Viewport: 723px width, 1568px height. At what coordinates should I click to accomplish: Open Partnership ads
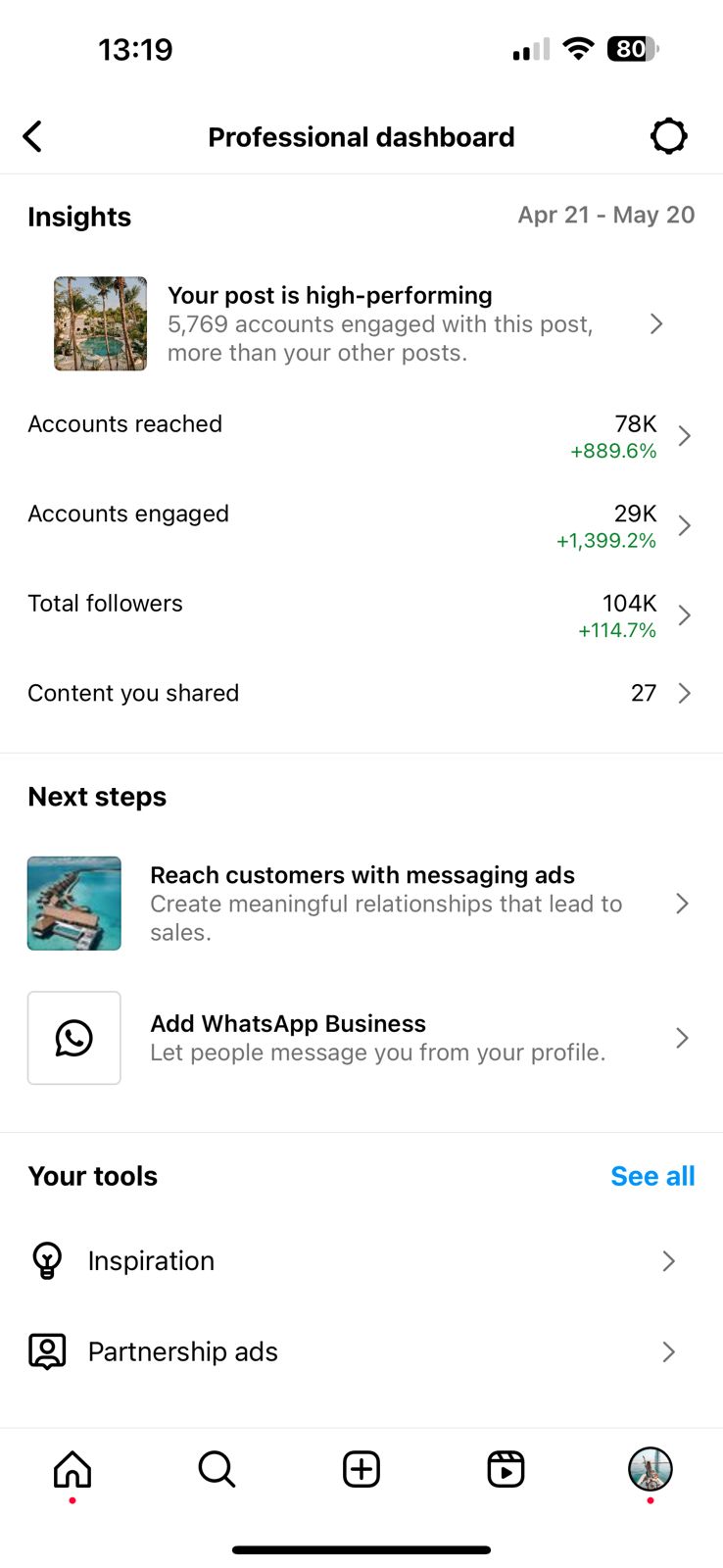[361, 1351]
